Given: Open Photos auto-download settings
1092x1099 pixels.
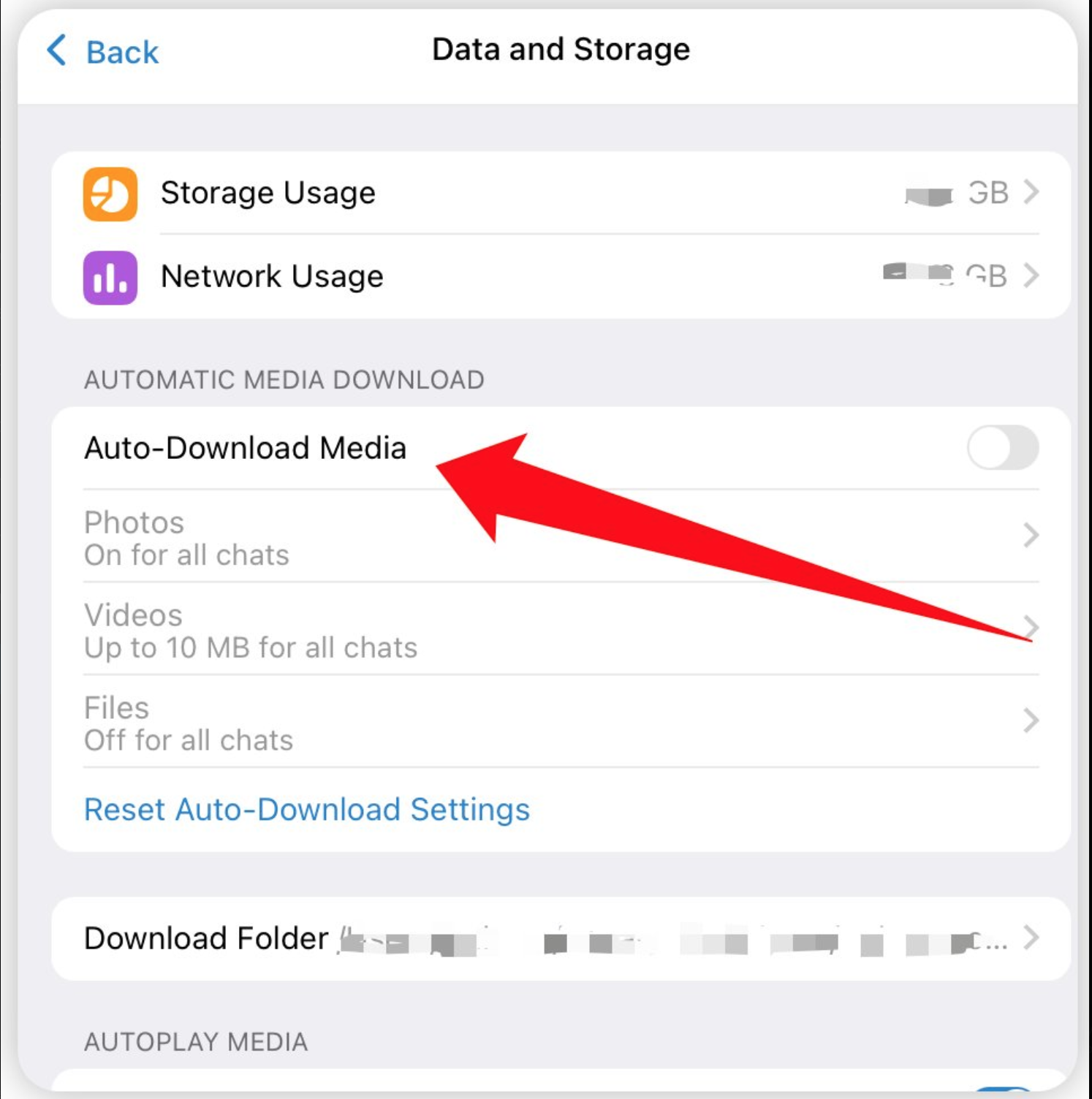Looking at the screenshot, I should [561, 536].
